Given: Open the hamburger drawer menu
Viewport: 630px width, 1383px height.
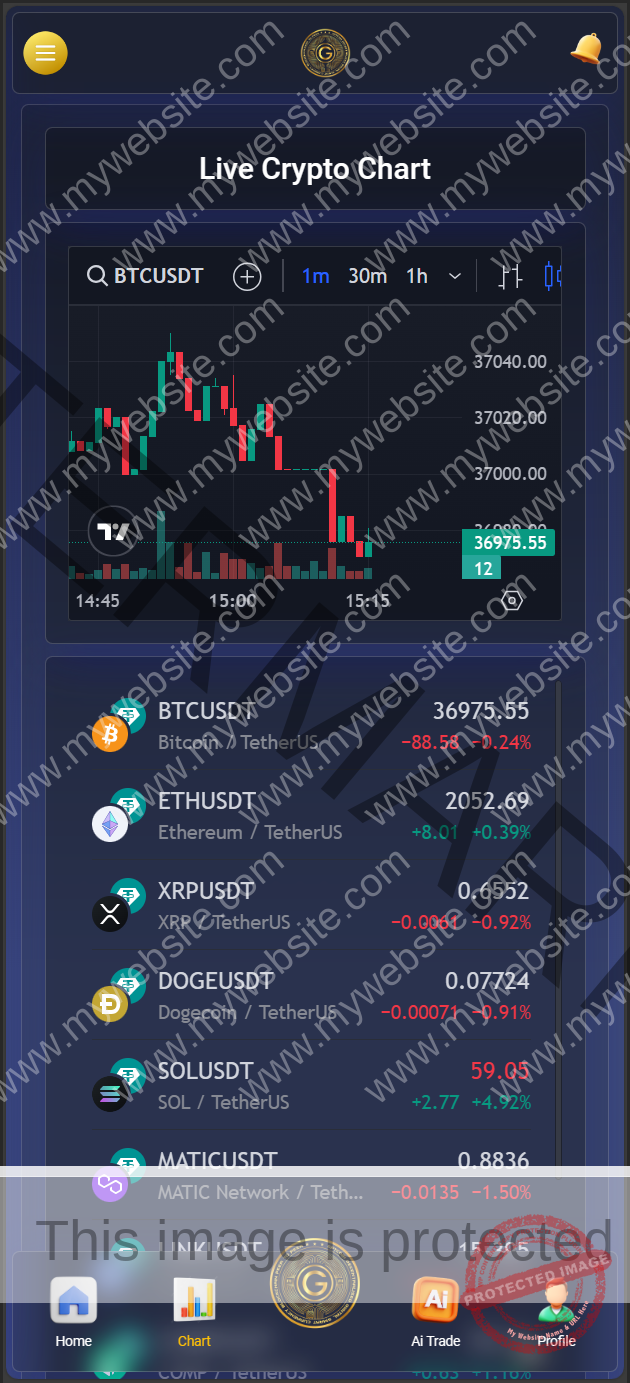Looking at the screenshot, I should point(45,53).
